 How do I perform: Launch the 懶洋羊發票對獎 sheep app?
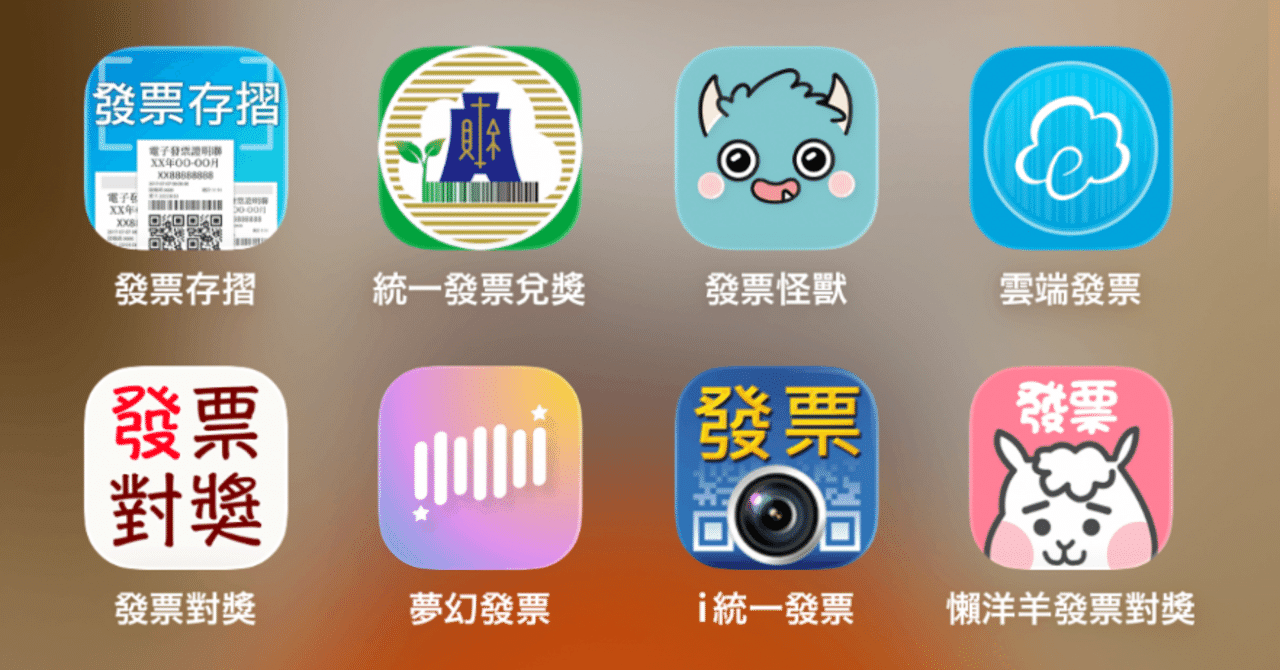(1071, 467)
